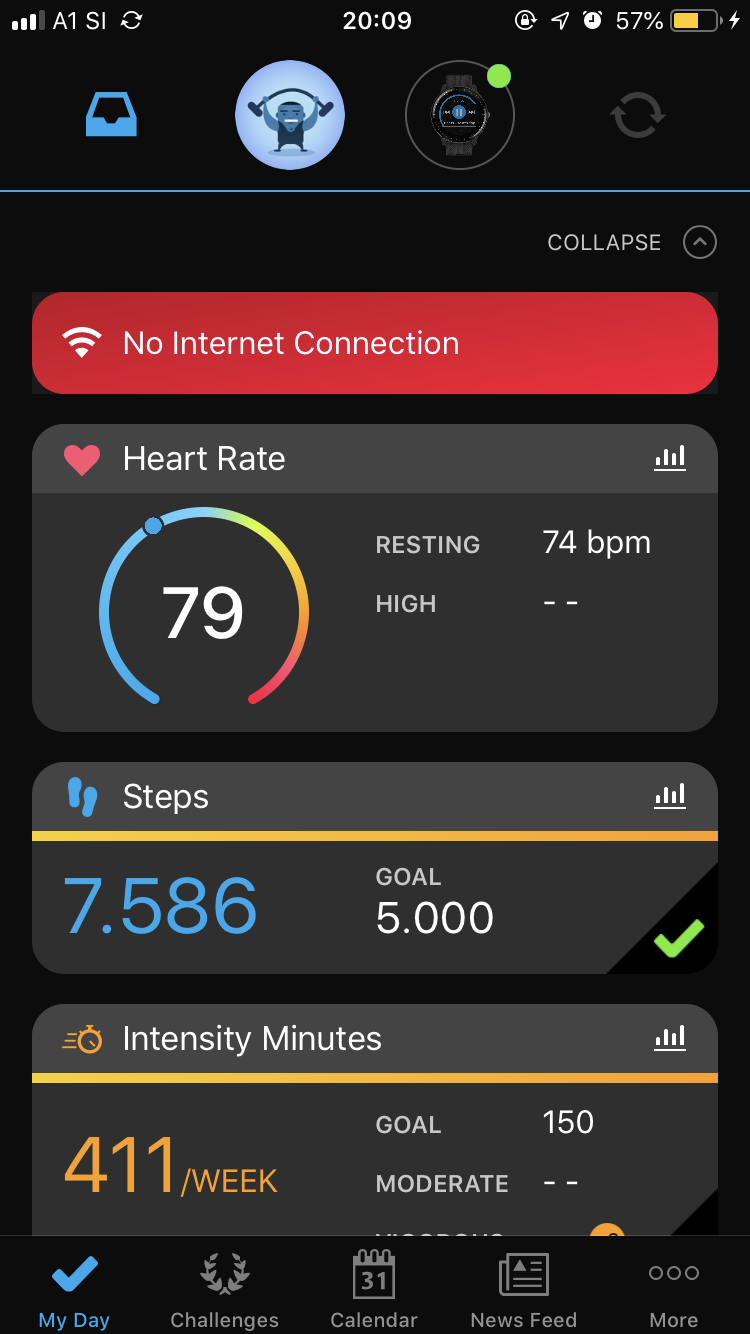Collapse the My Day cards

click(632, 242)
